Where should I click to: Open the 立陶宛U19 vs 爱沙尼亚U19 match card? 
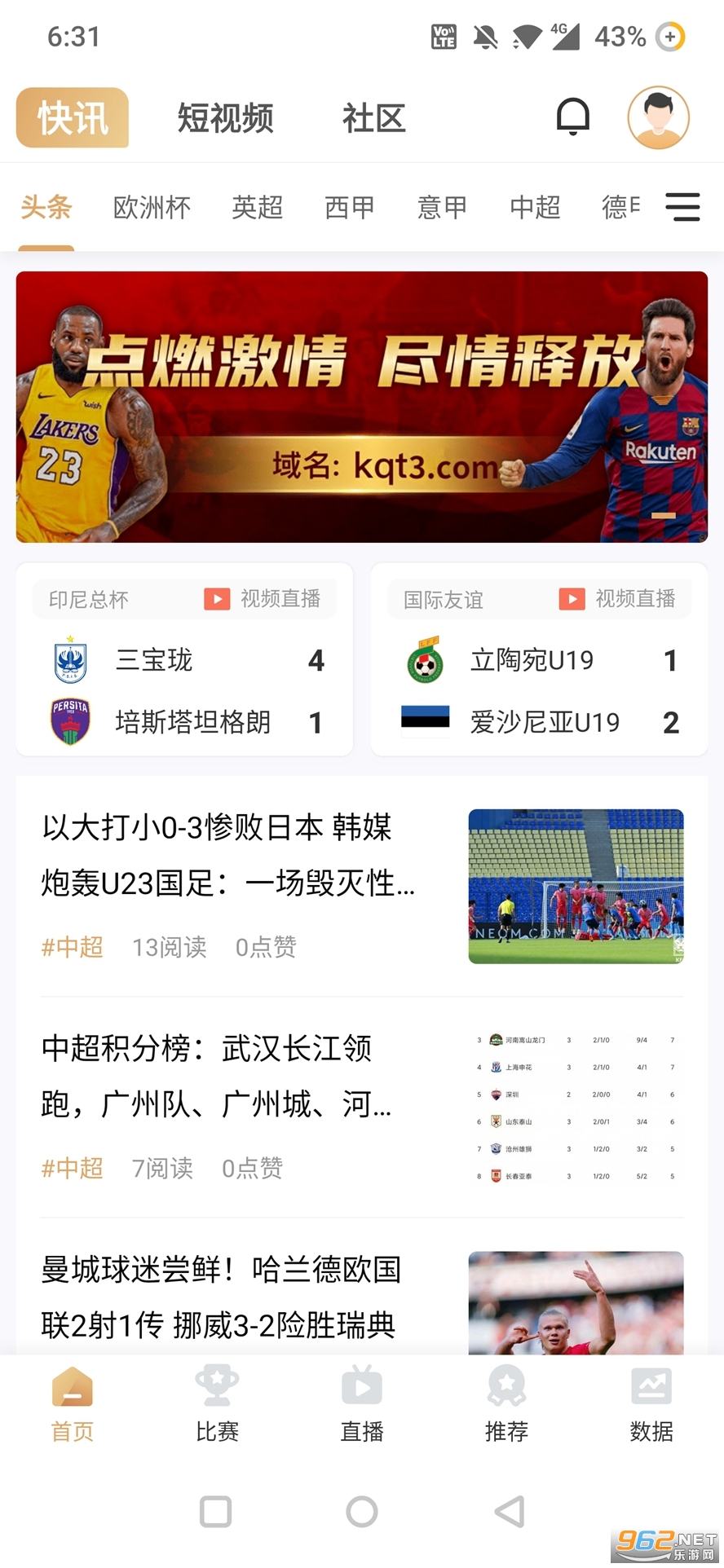[x=539, y=659]
